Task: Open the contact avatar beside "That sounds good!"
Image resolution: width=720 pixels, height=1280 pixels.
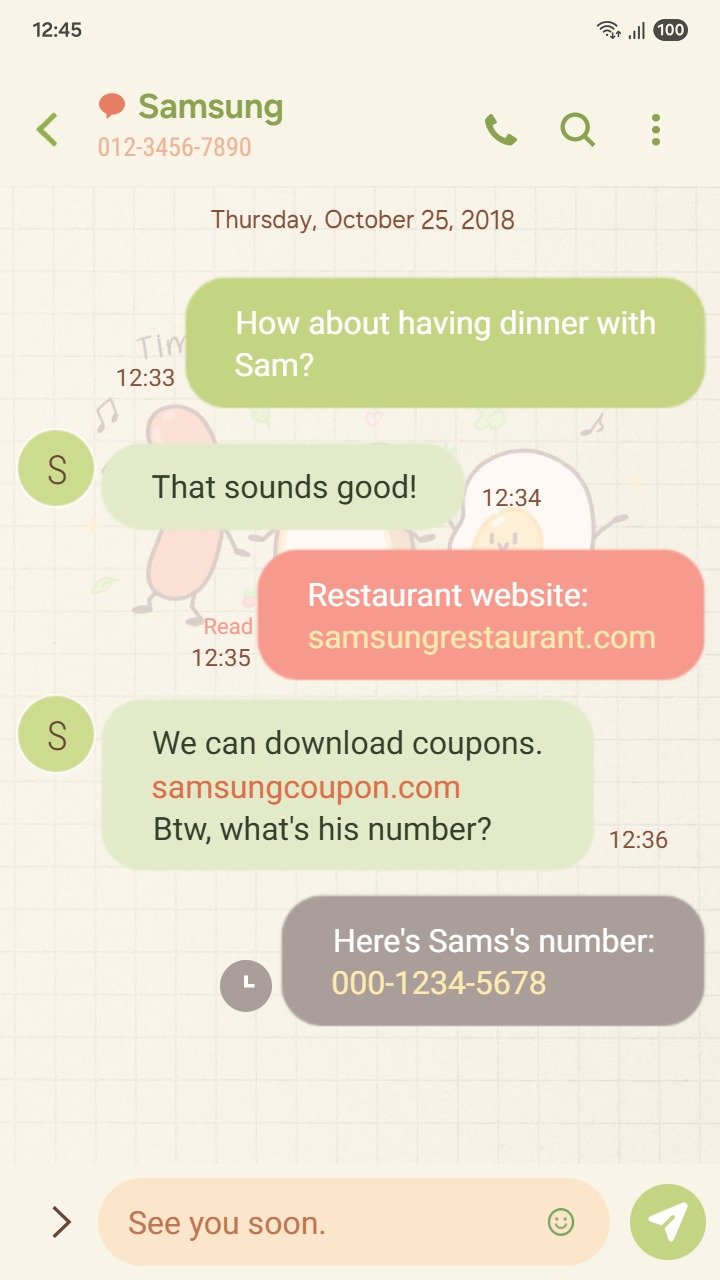Action: click(56, 469)
